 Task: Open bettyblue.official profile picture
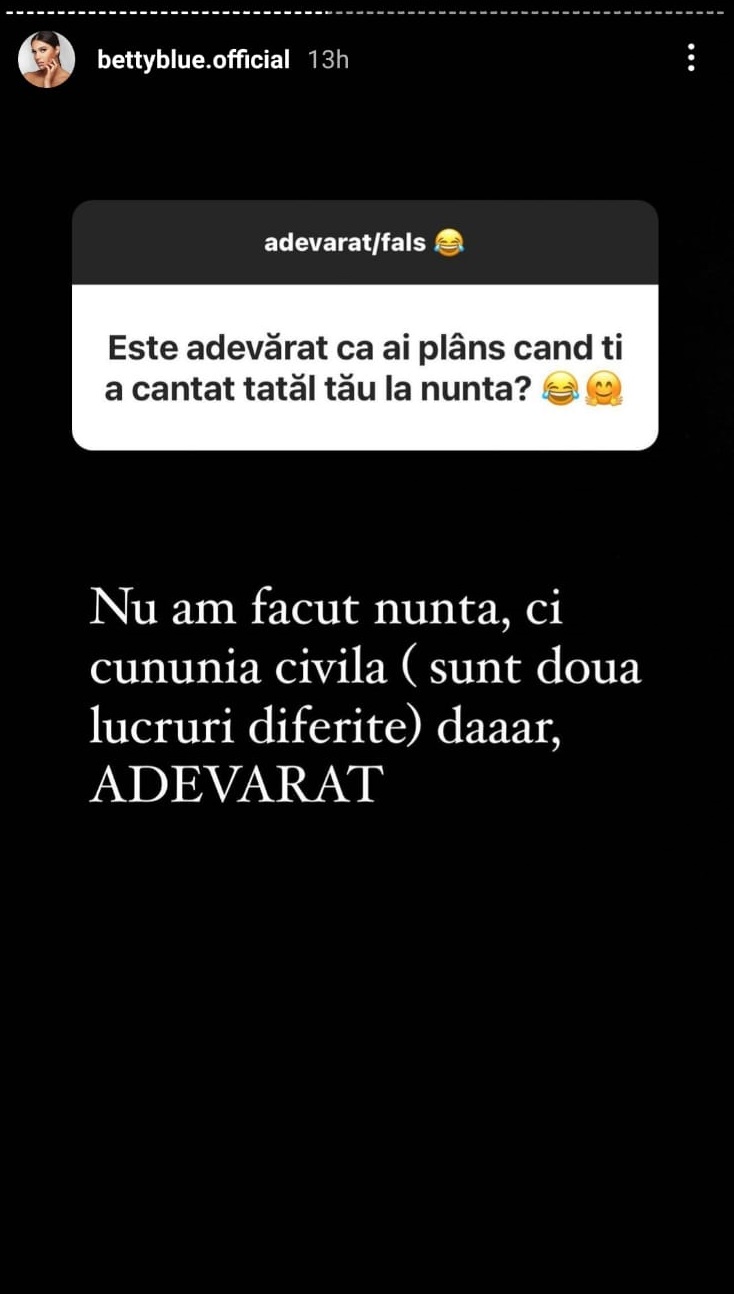[46, 60]
